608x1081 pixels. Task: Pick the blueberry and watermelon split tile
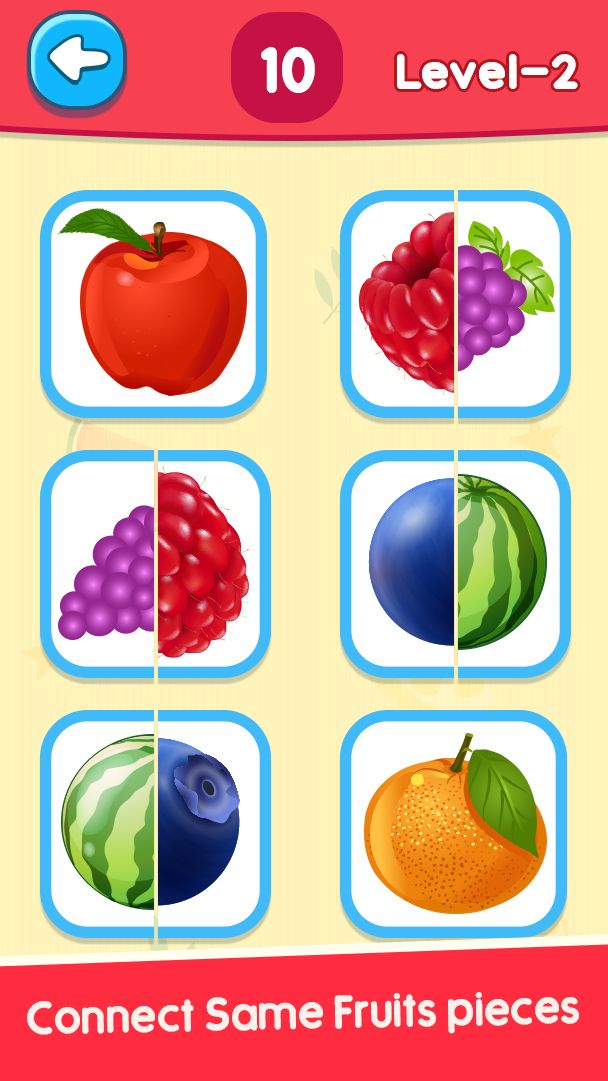click(x=455, y=564)
